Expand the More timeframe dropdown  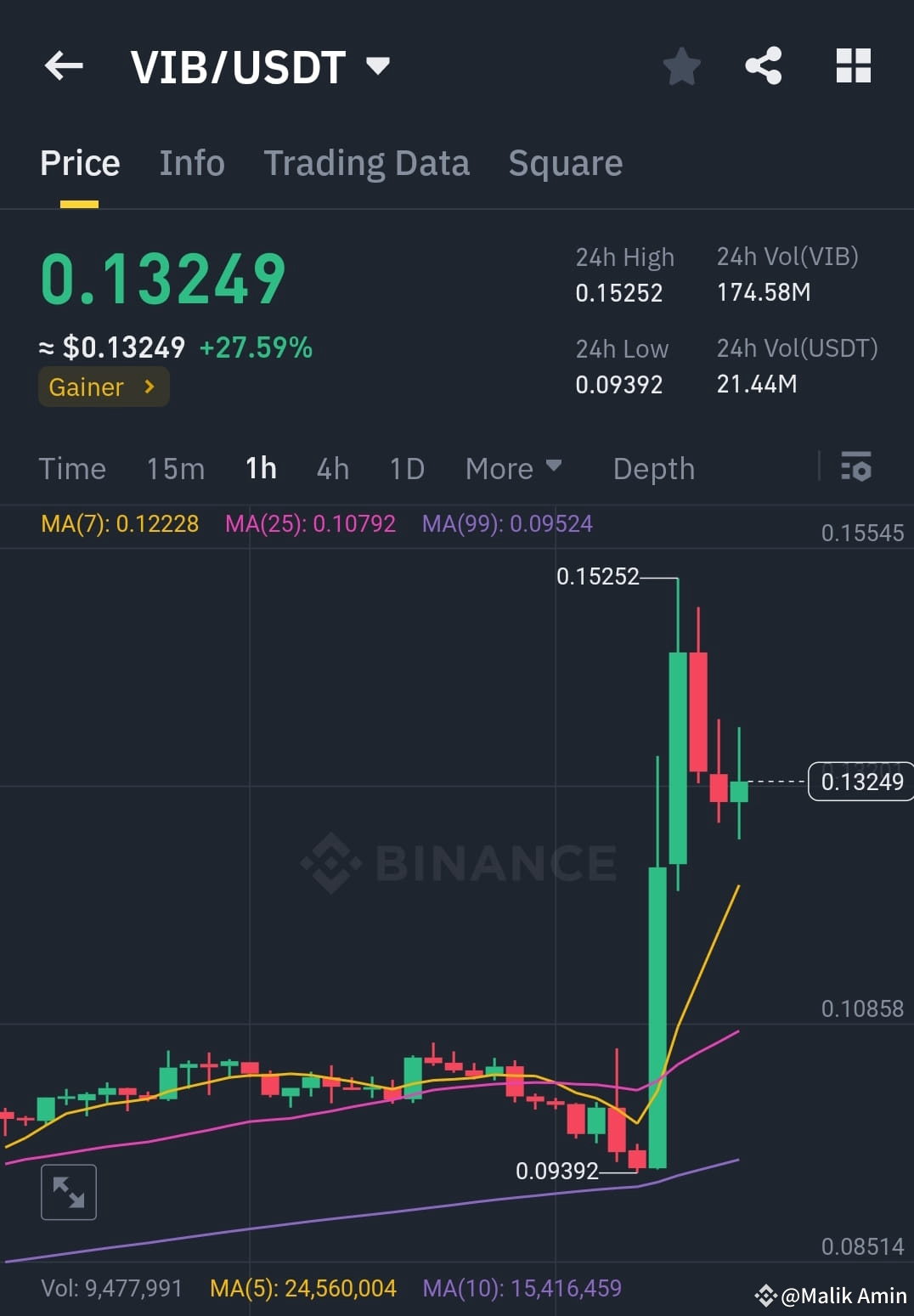click(513, 468)
